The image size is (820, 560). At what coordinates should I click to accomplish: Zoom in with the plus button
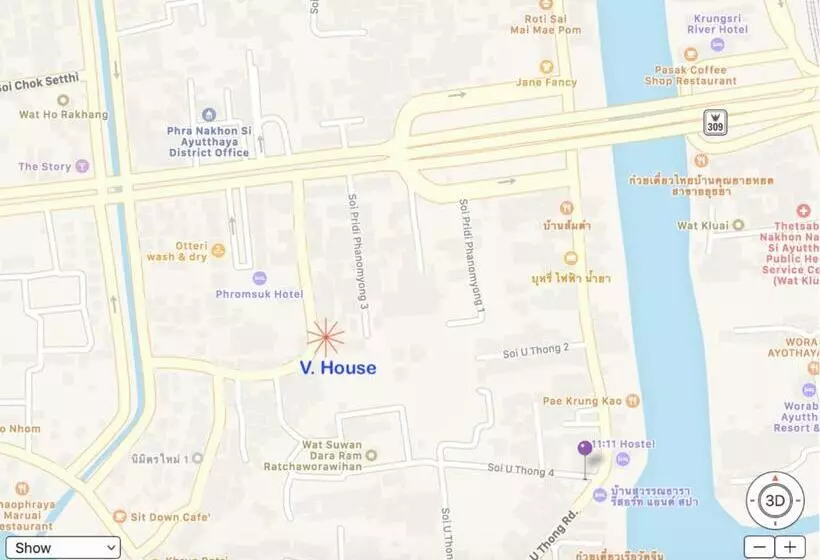(790, 547)
